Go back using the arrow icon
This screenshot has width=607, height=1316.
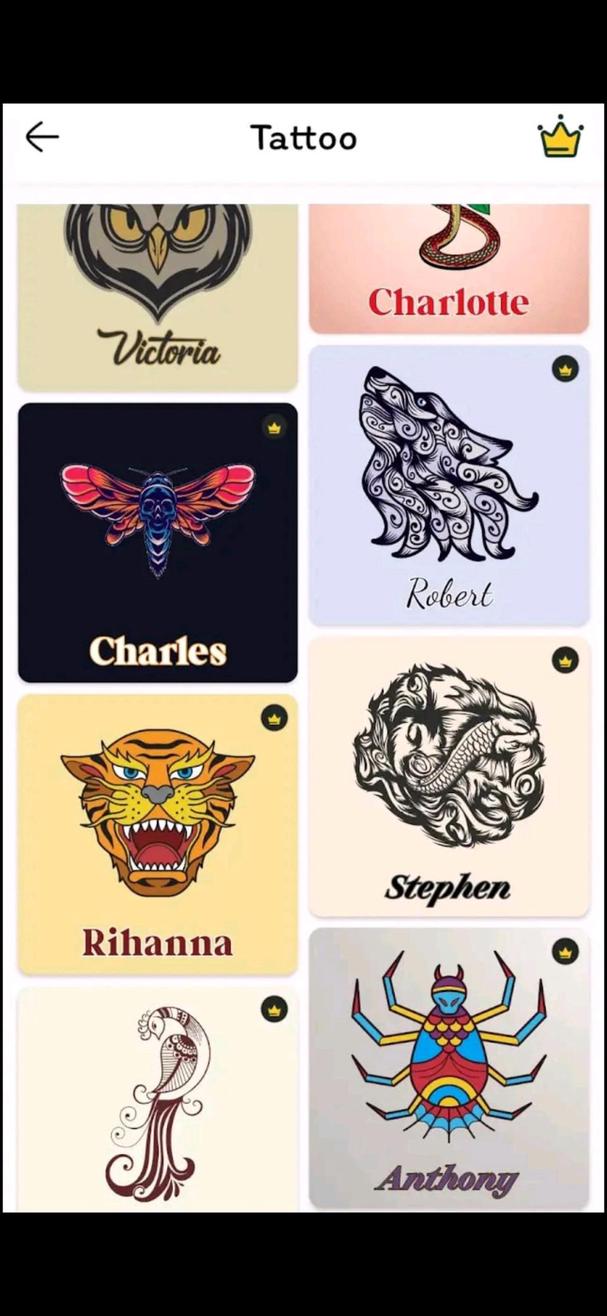tap(42, 137)
